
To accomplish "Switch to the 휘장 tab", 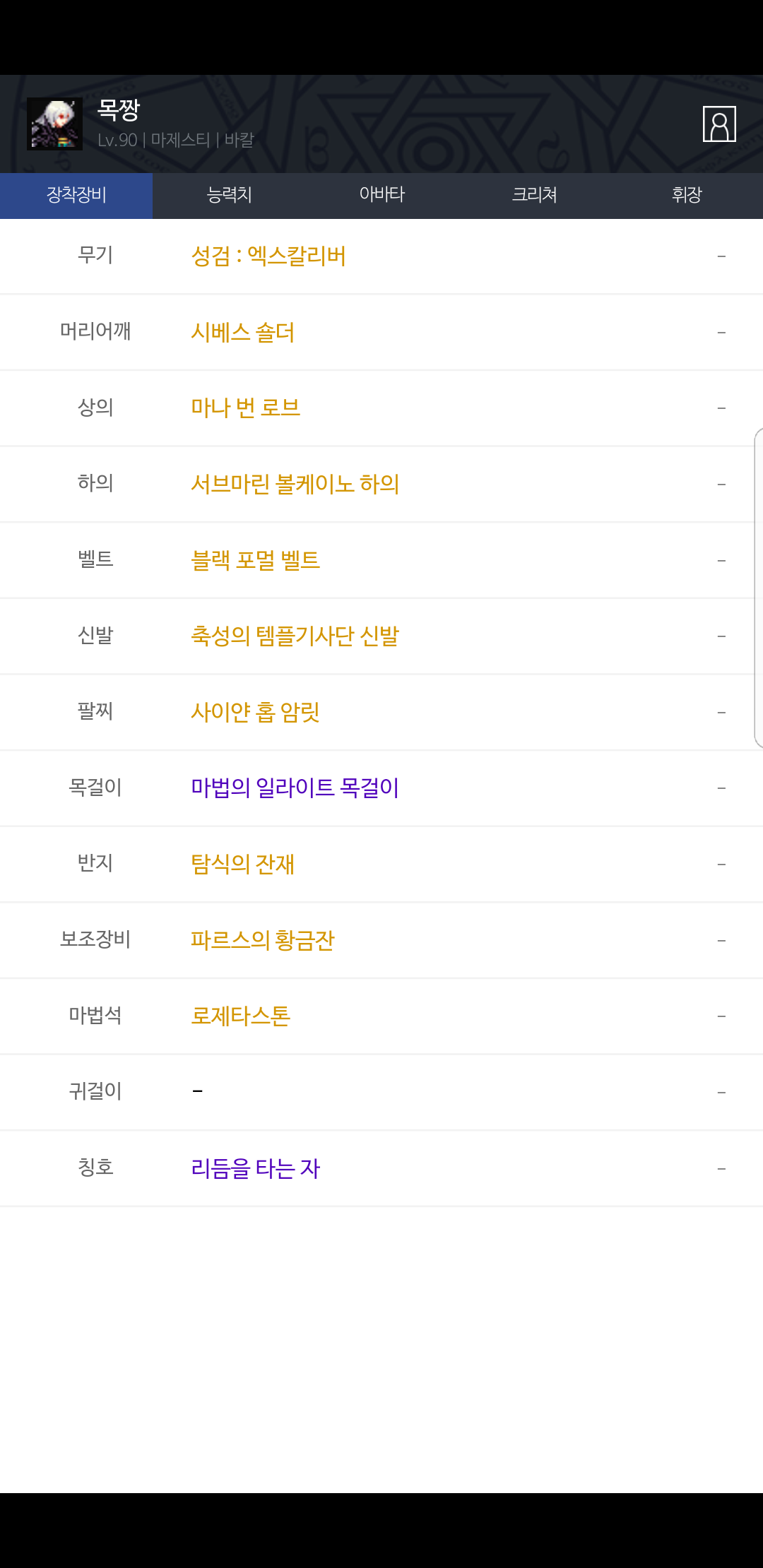I will coord(687,195).
